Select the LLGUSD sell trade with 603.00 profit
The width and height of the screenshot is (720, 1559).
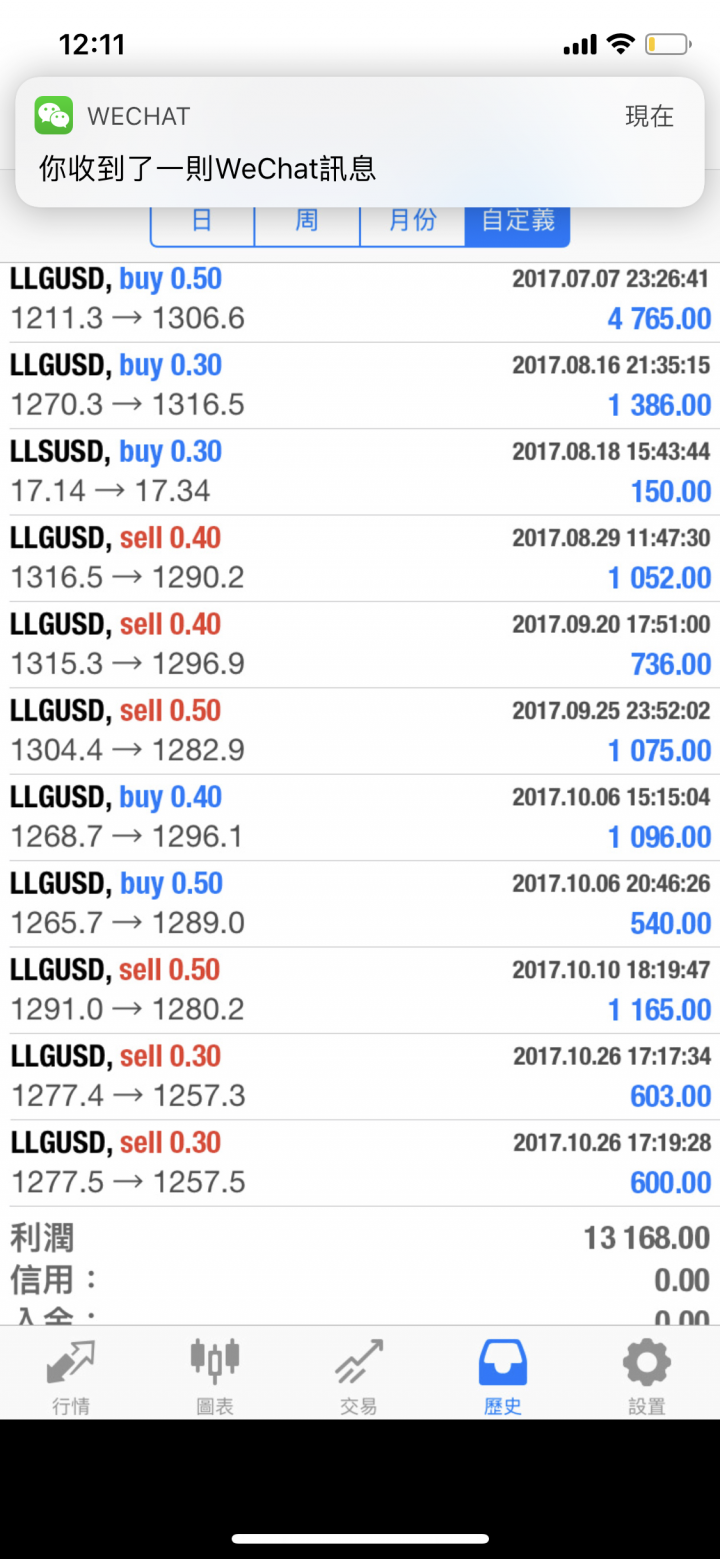(360, 1076)
